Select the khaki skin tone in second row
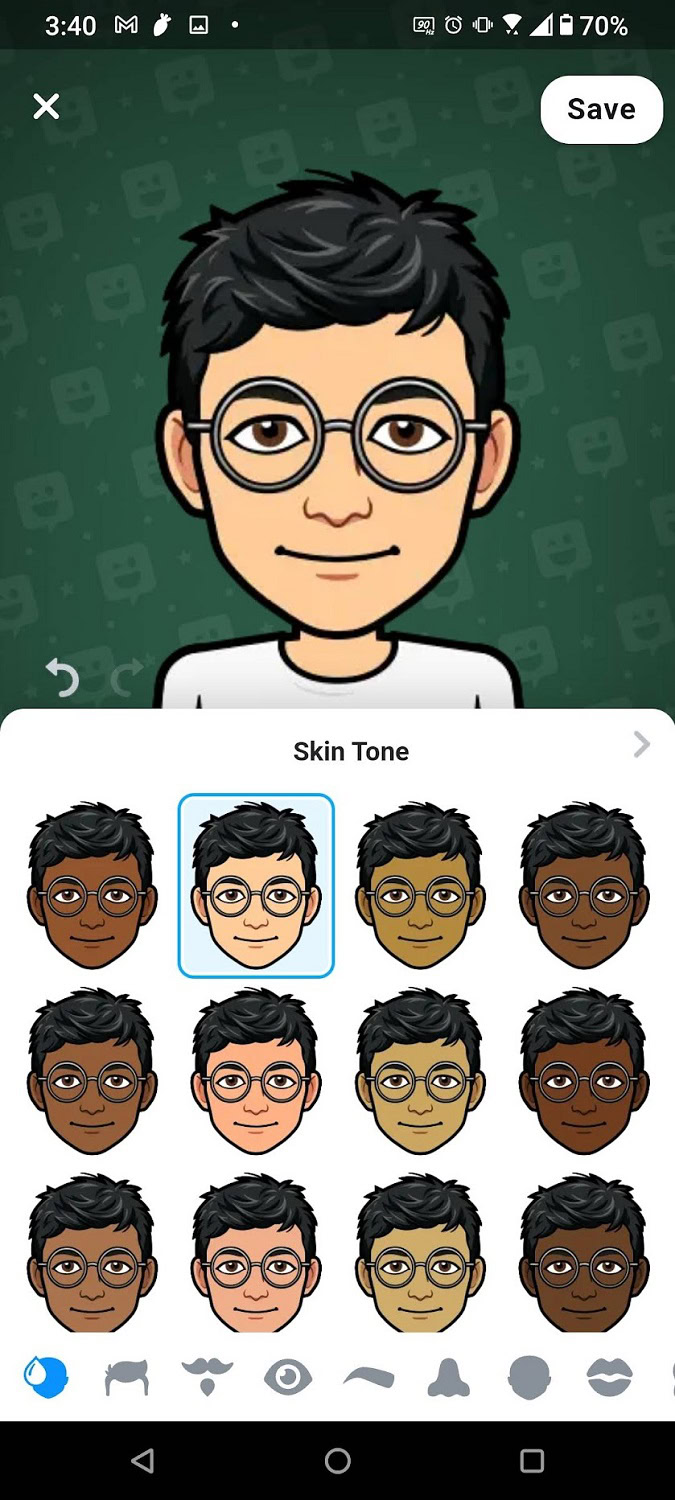 coord(420,1072)
